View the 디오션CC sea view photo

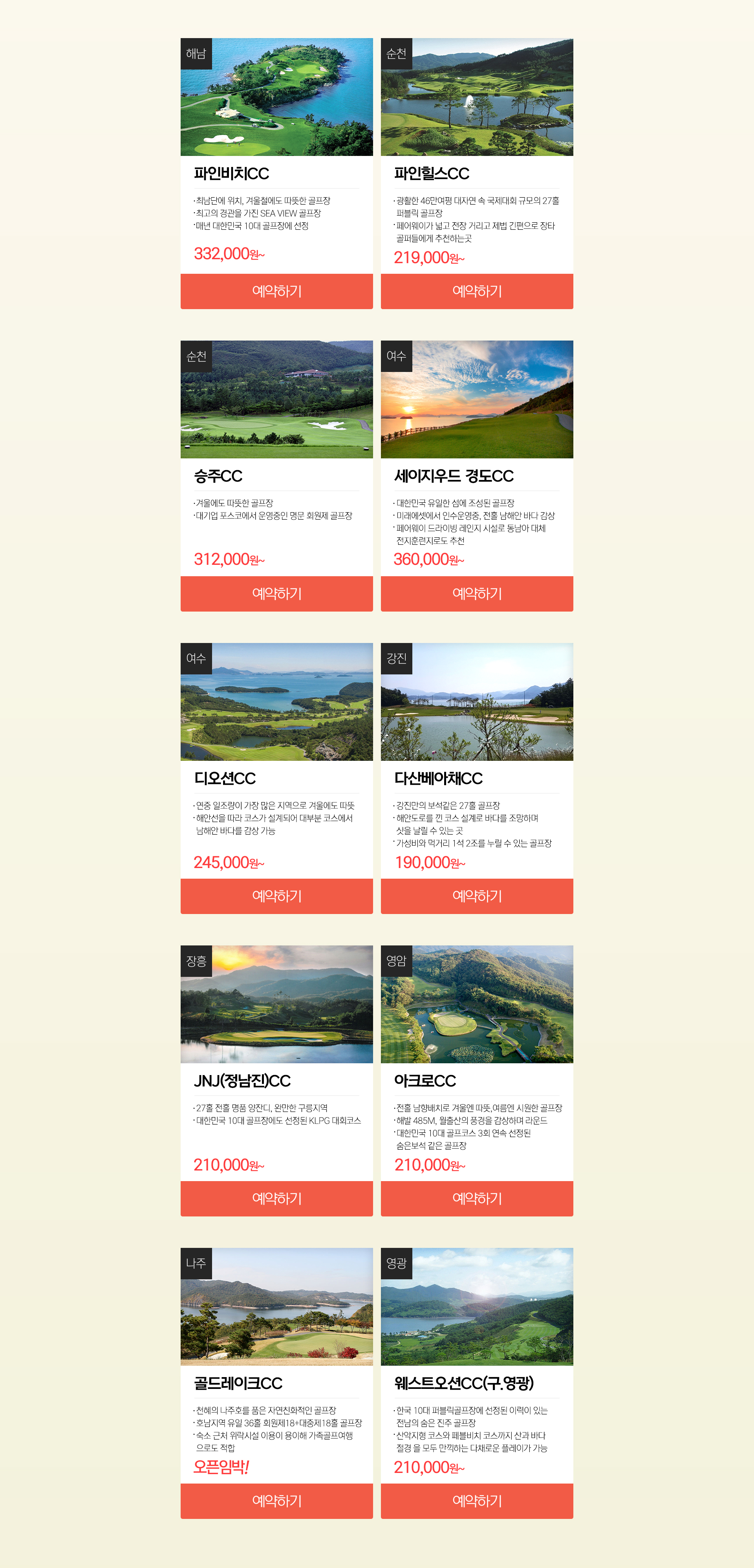pos(276,702)
